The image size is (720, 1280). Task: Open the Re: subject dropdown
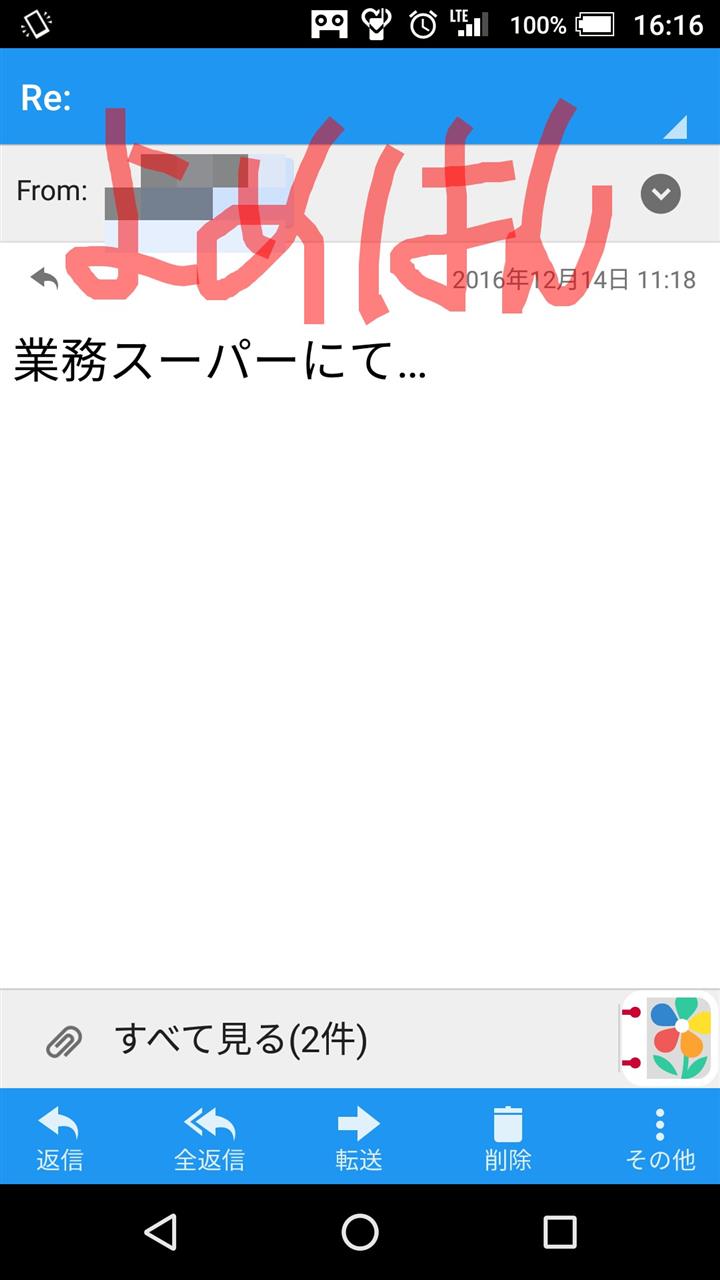(x=675, y=127)
